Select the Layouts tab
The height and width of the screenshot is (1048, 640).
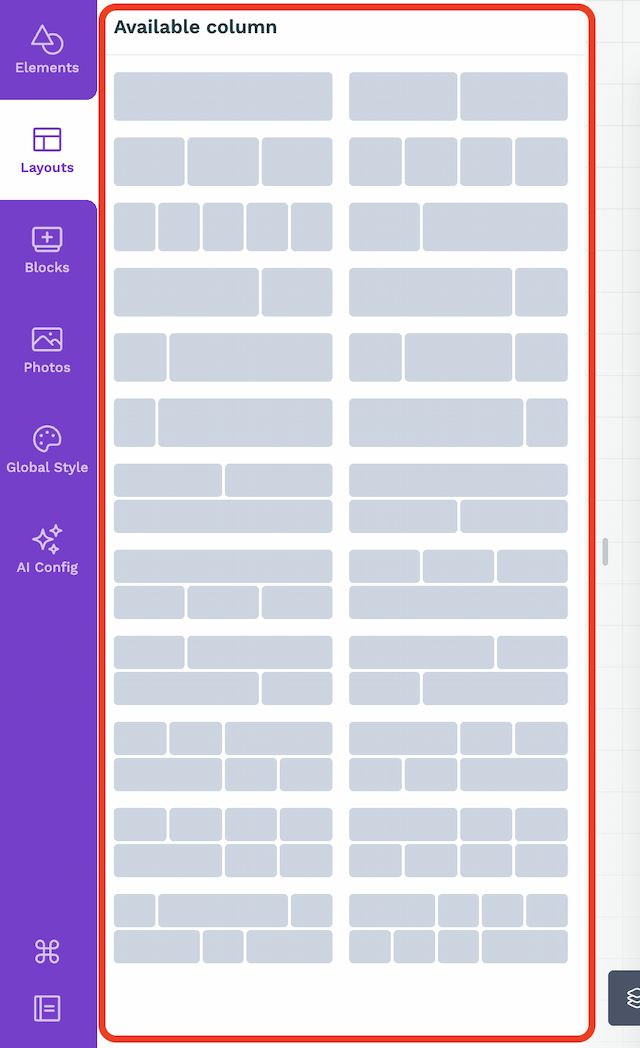pyautogui.click(x=47, y=150)
